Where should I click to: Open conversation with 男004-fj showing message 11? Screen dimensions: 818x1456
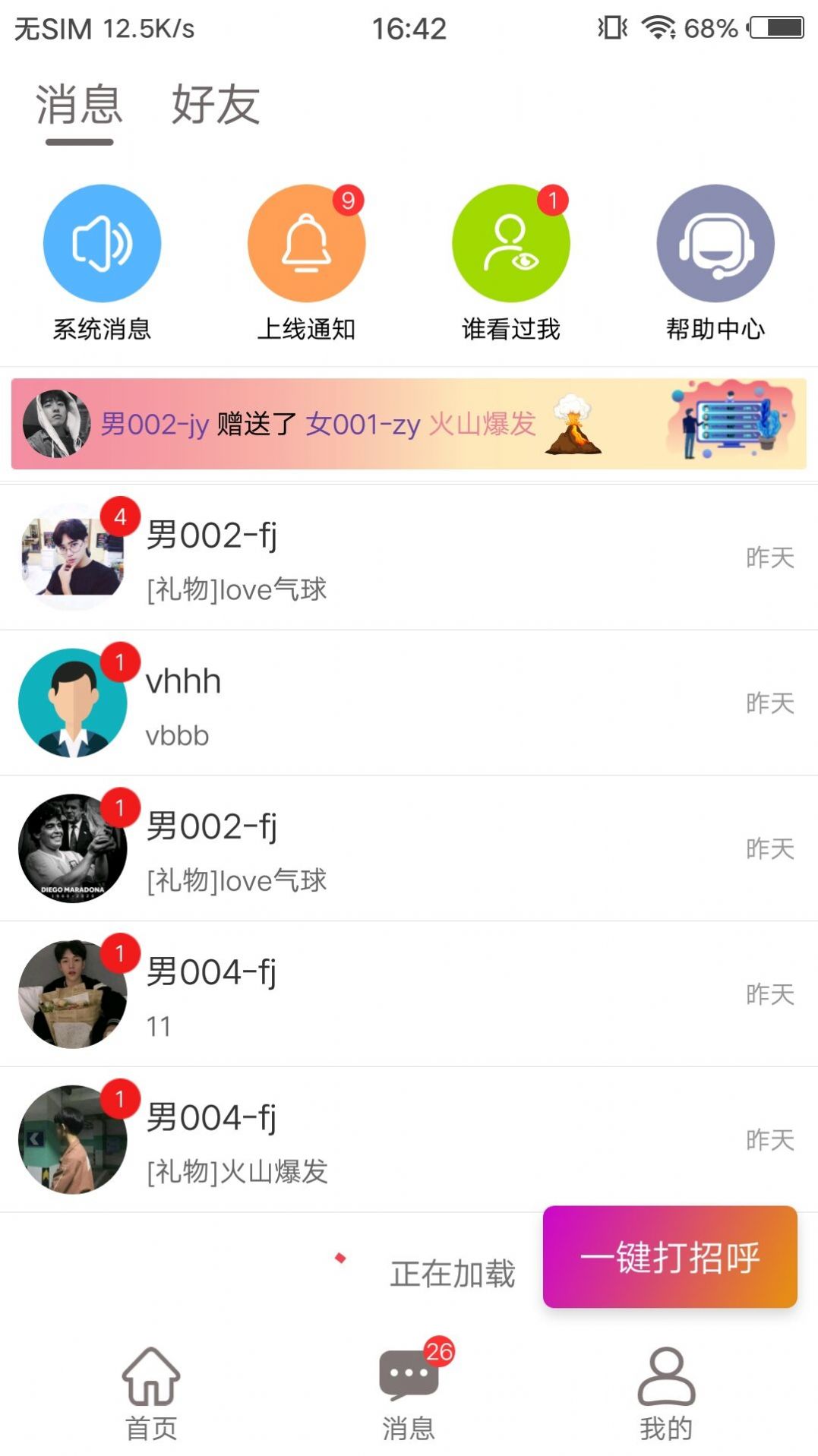click(409, 995)
